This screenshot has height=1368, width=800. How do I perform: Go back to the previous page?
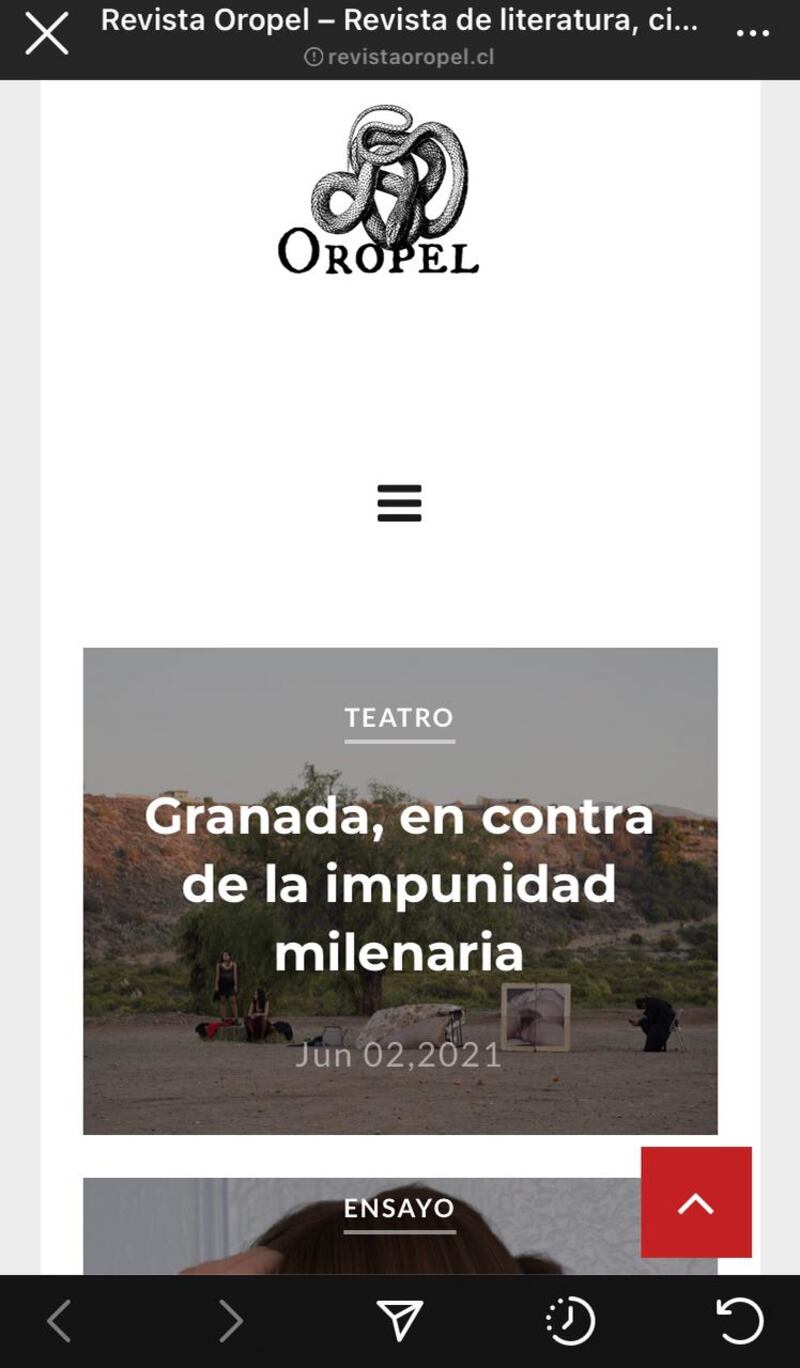[60, 1322]
